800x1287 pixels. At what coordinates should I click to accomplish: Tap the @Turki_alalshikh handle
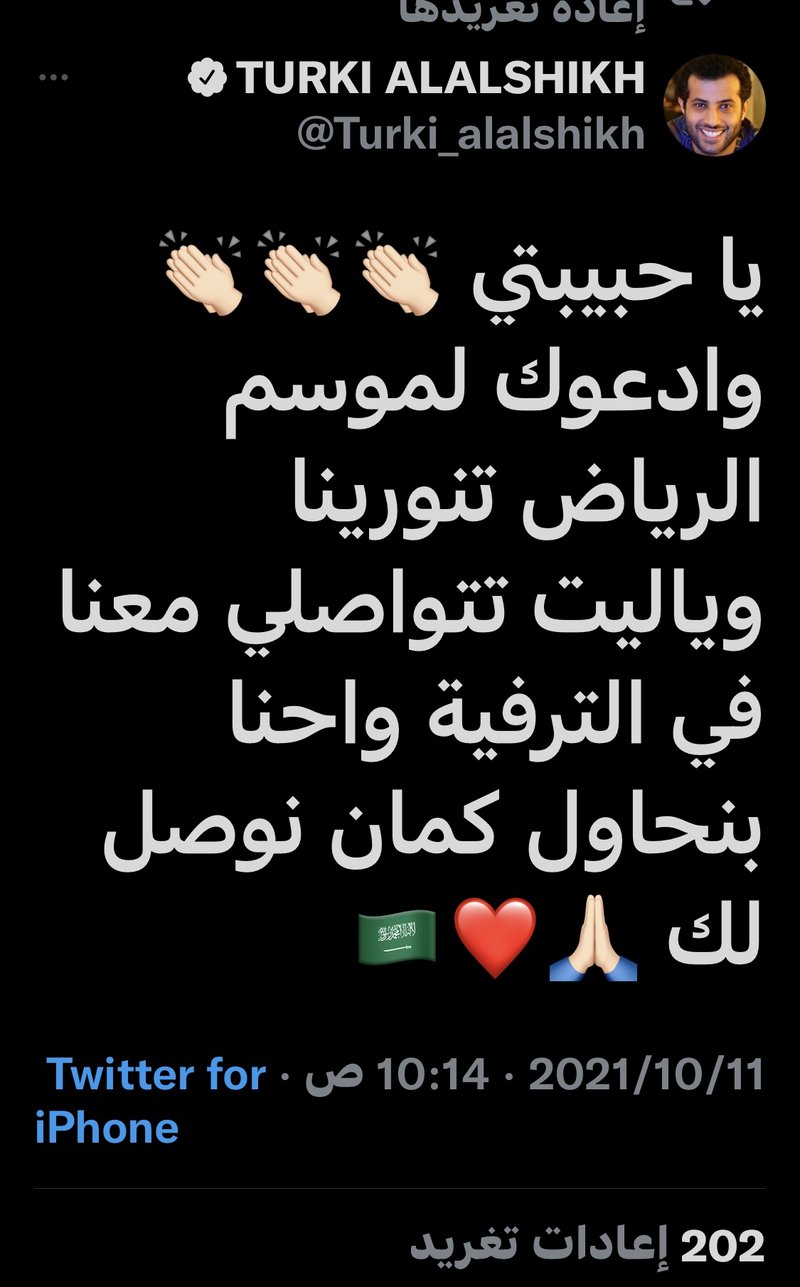coord(470,134)
